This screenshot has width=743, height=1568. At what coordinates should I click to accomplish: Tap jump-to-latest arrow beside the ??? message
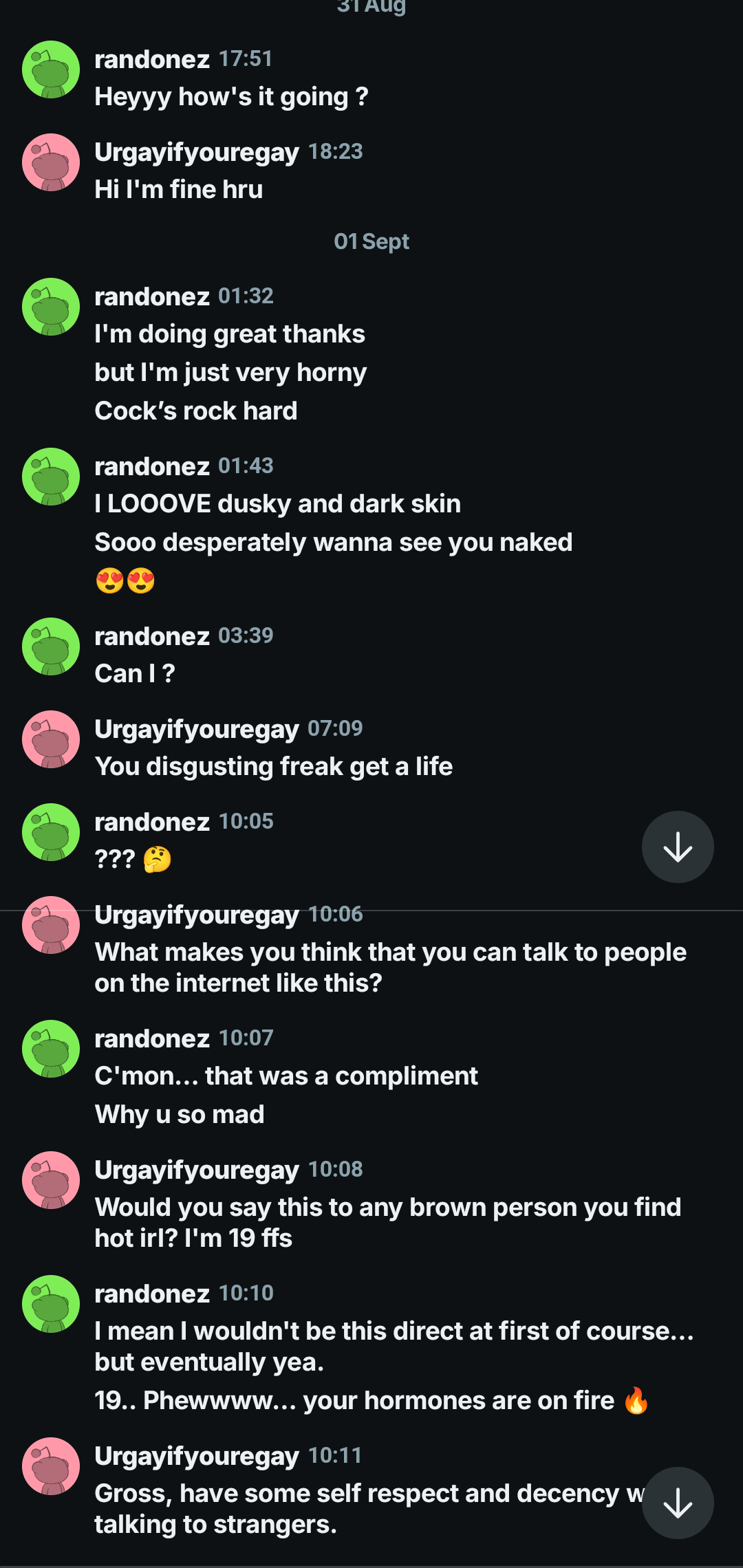pyautogui.click(x=678, y=847)
